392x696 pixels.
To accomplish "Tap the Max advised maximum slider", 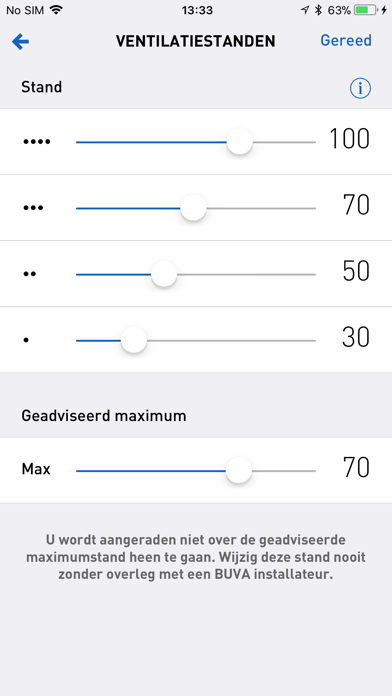I will (x=196, y=471).
